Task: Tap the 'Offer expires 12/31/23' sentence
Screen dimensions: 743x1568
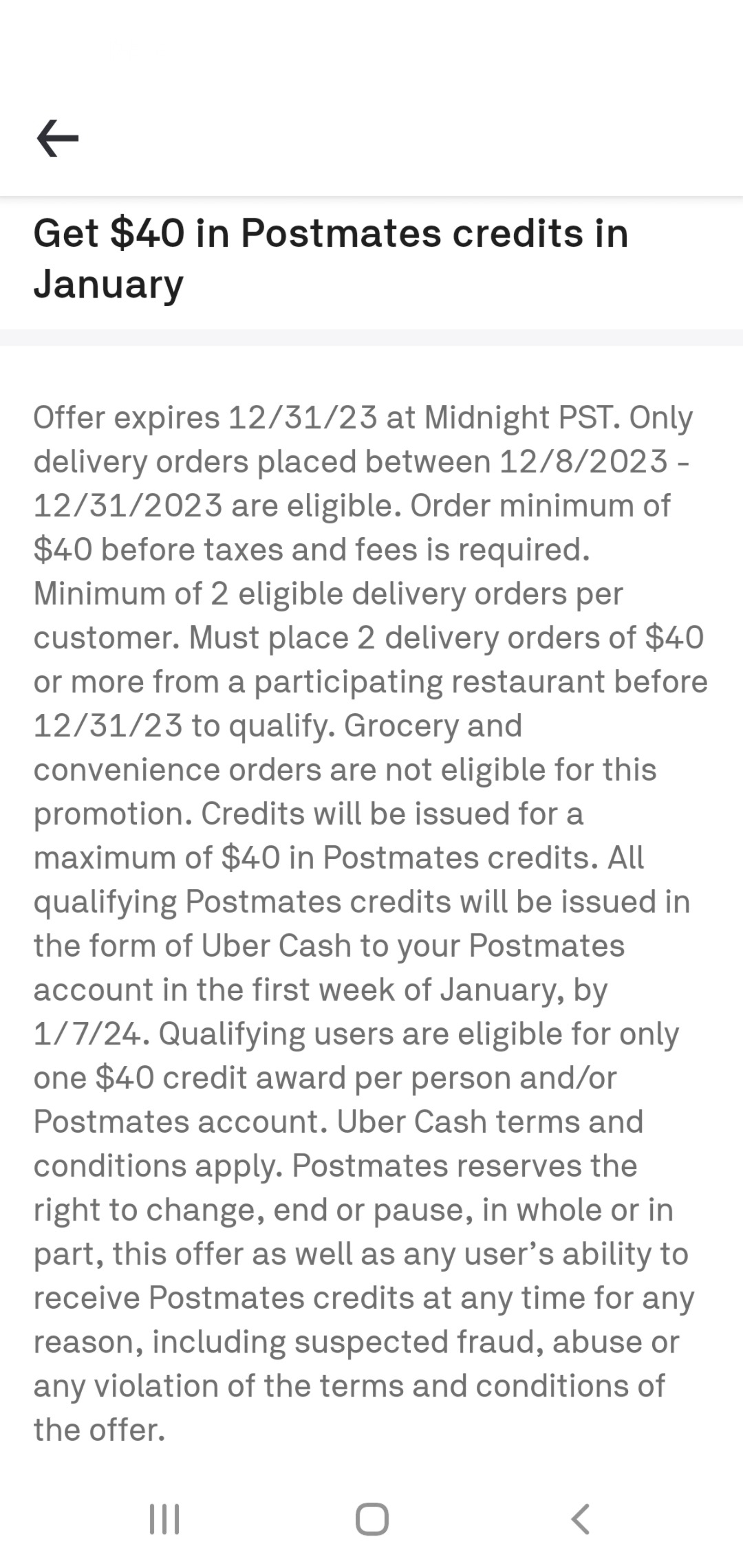Action: 275,417
